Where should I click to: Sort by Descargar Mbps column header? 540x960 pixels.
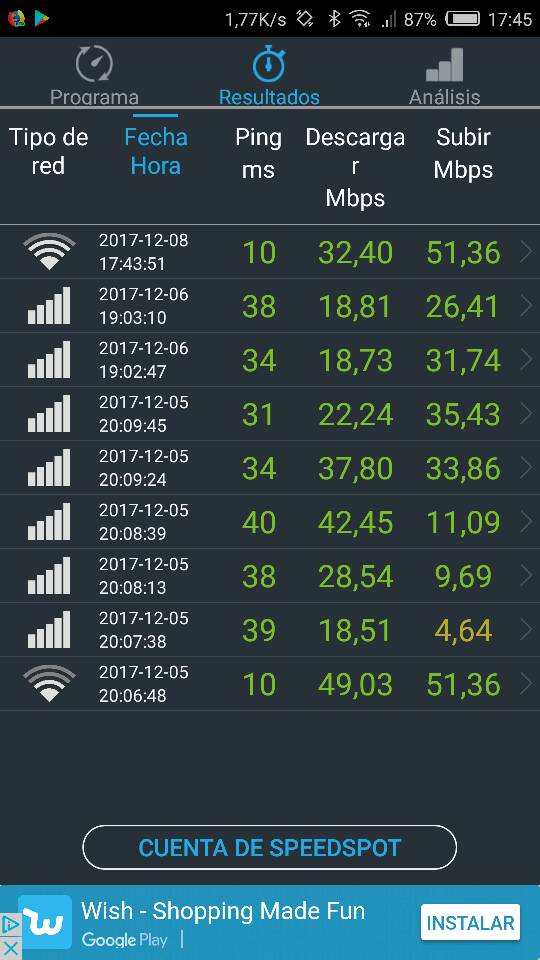tap(355, 167)
